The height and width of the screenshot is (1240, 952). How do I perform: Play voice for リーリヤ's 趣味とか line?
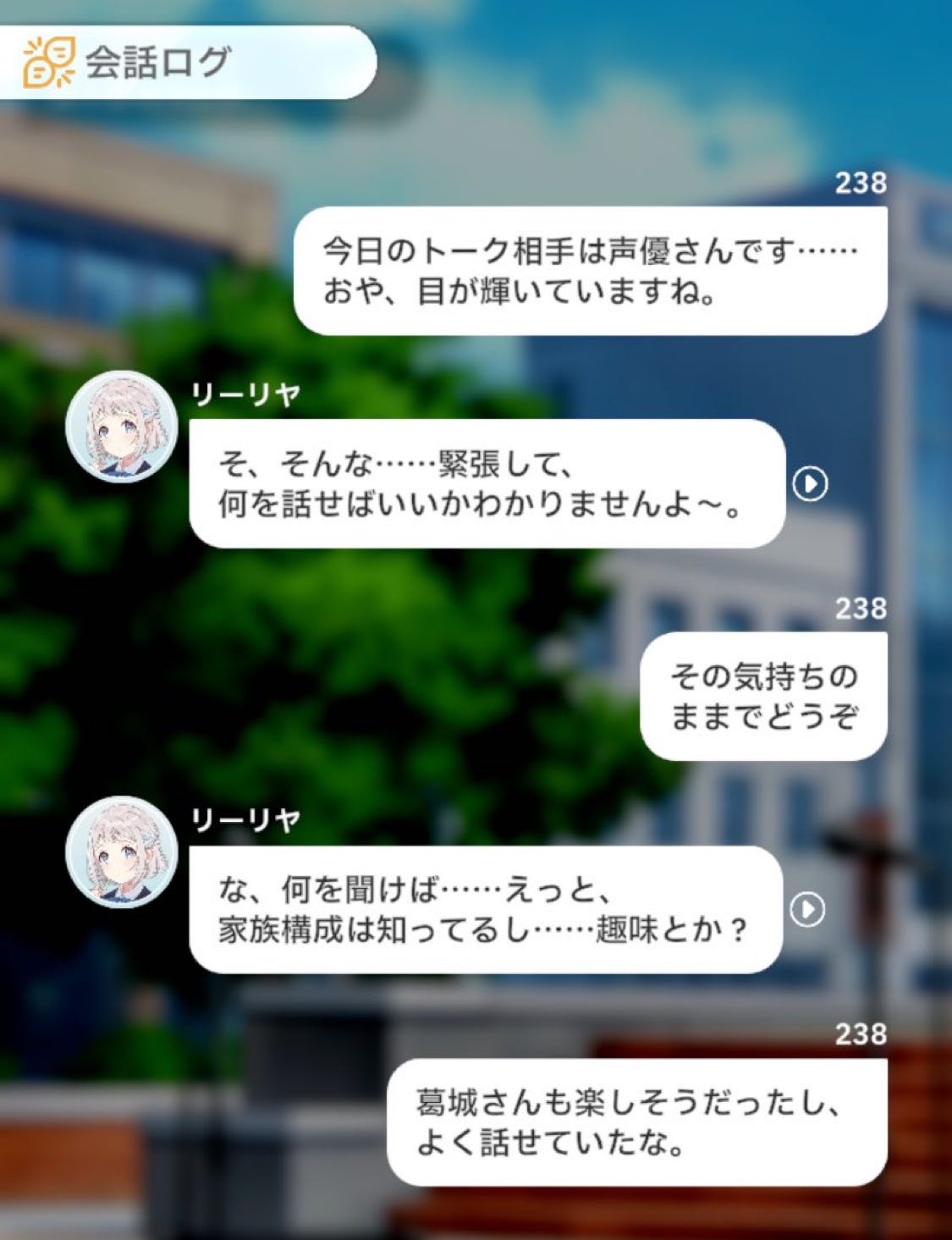807,910
